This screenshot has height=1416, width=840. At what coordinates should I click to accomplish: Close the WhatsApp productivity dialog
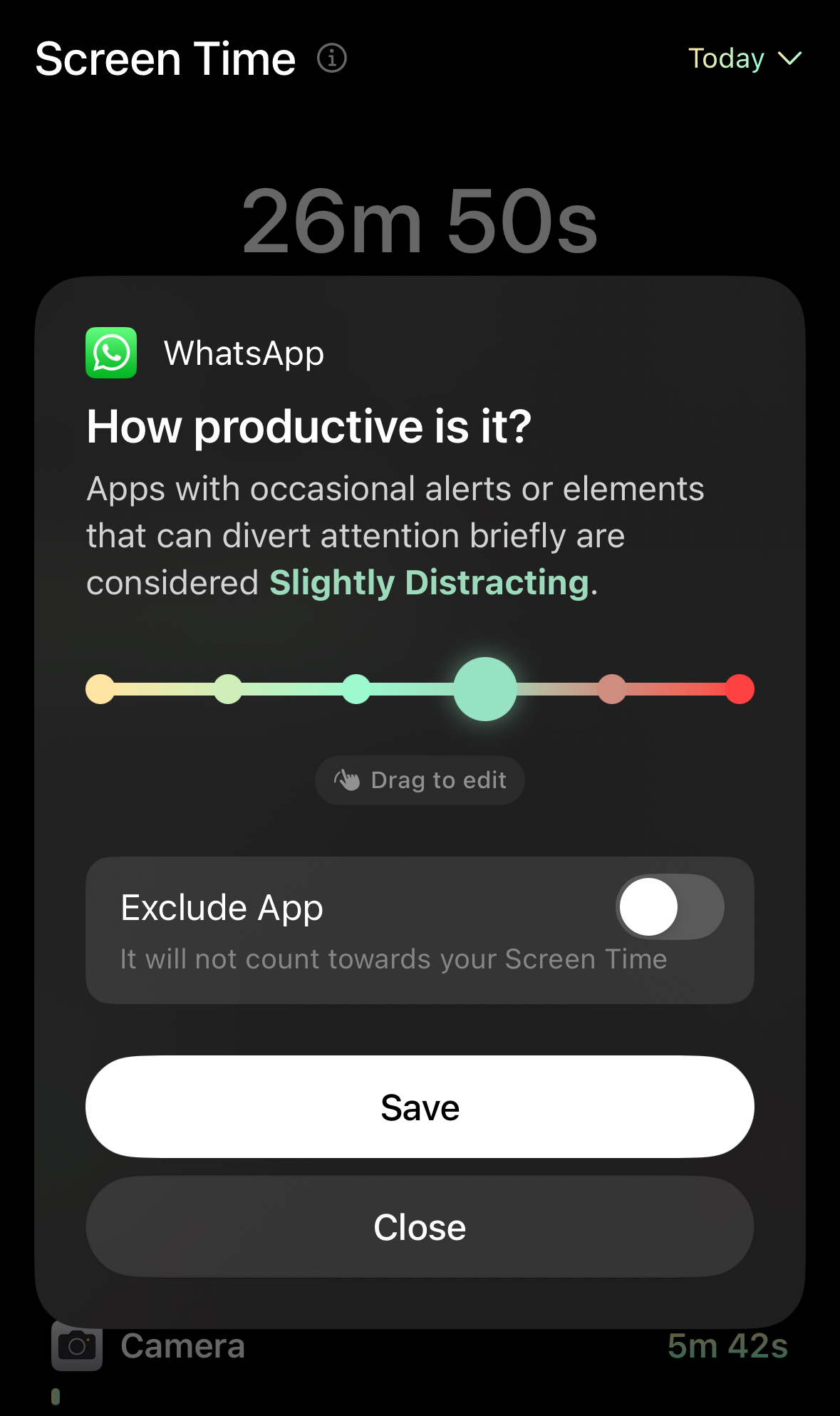pos(420,1226)
